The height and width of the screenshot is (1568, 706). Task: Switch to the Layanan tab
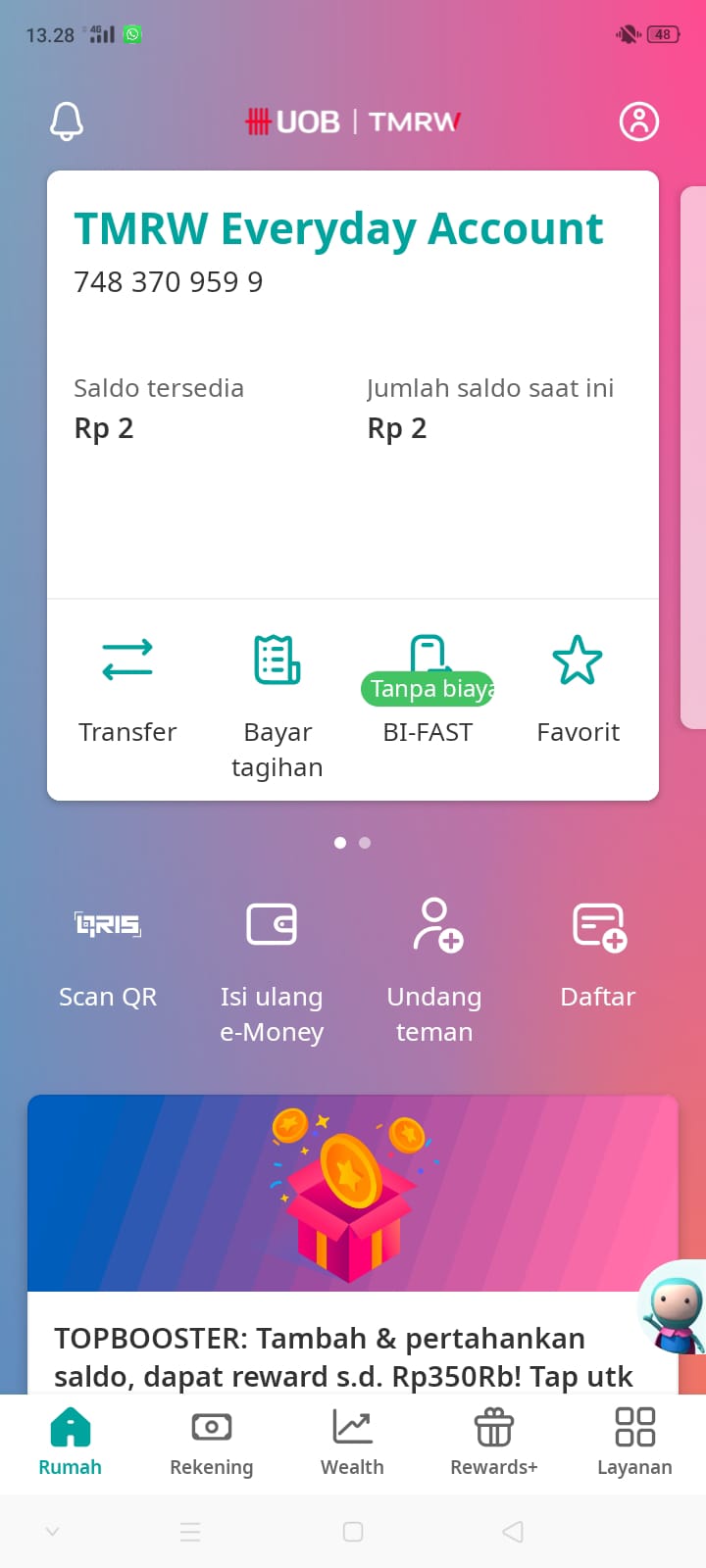[x=634, y=1444]
